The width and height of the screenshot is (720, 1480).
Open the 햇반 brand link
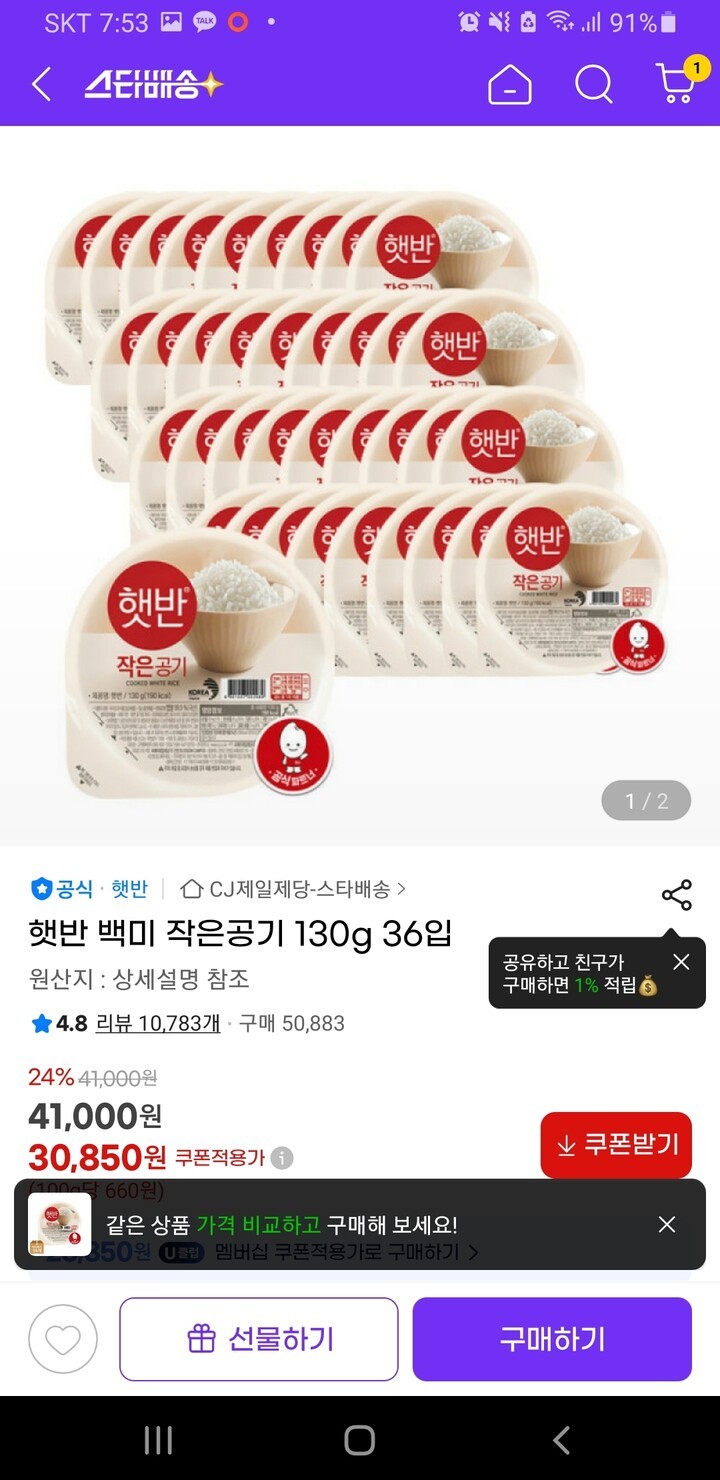click(129, 888)
